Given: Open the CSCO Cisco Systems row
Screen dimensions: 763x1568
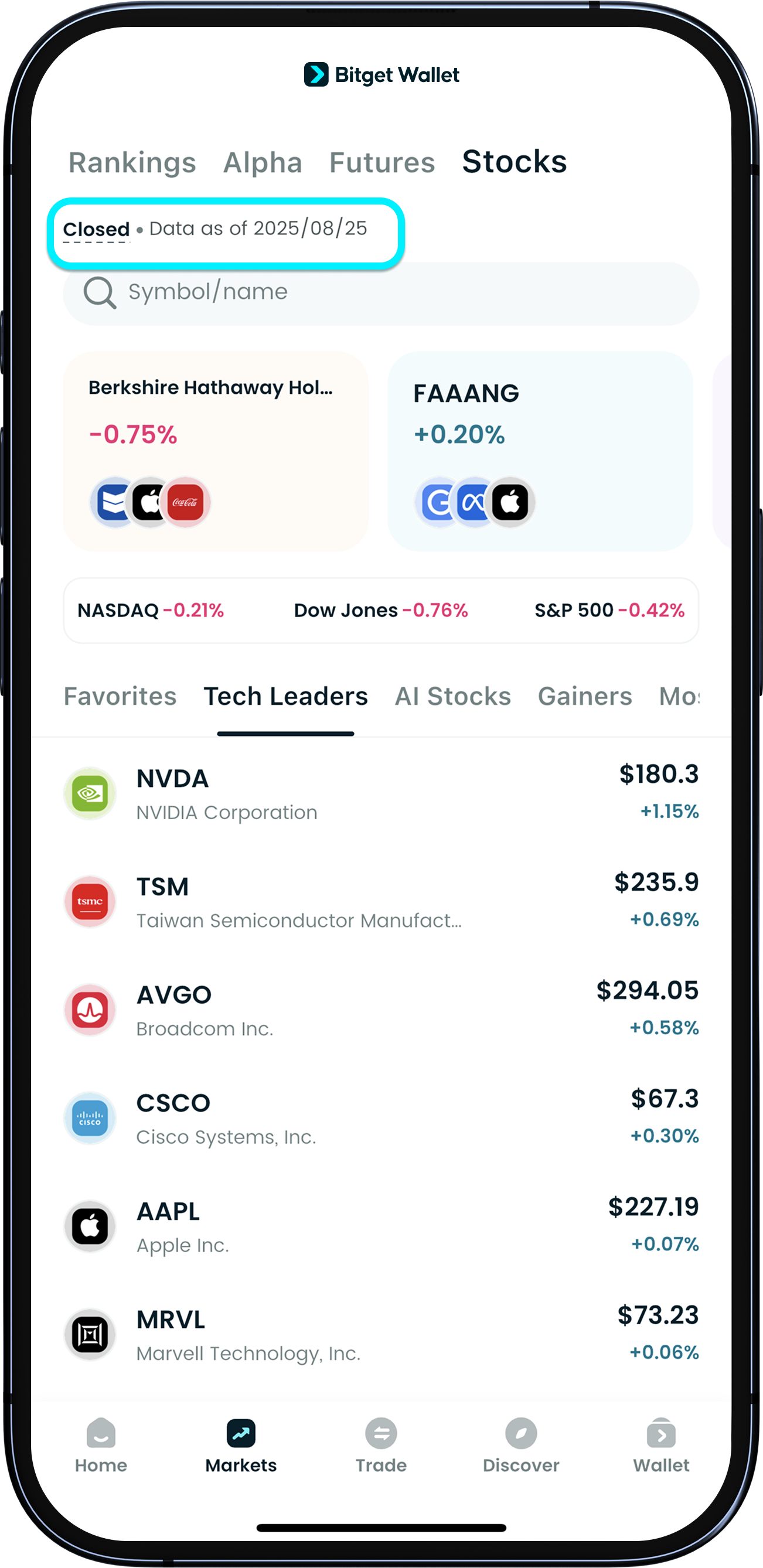Looking at the screenshot, I should click(380, 1118).
